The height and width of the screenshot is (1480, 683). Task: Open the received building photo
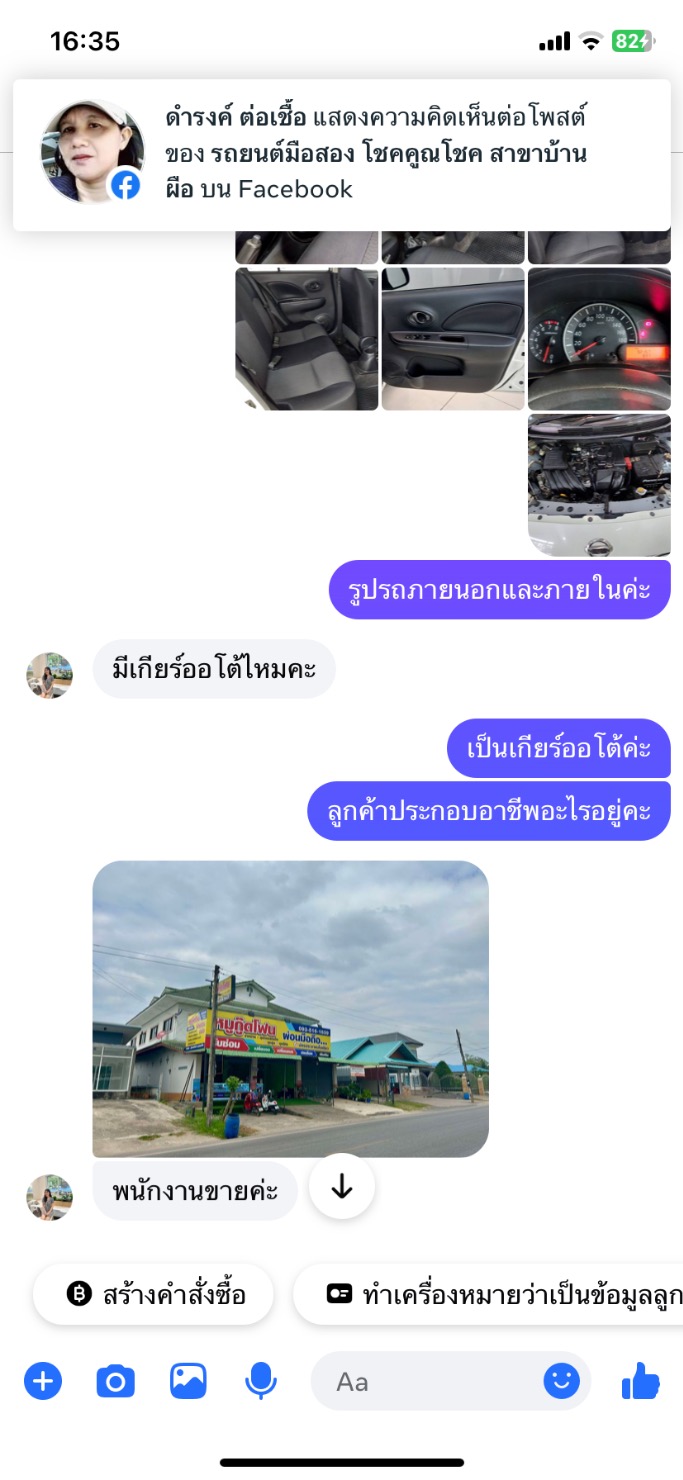tap(290, 1008)
